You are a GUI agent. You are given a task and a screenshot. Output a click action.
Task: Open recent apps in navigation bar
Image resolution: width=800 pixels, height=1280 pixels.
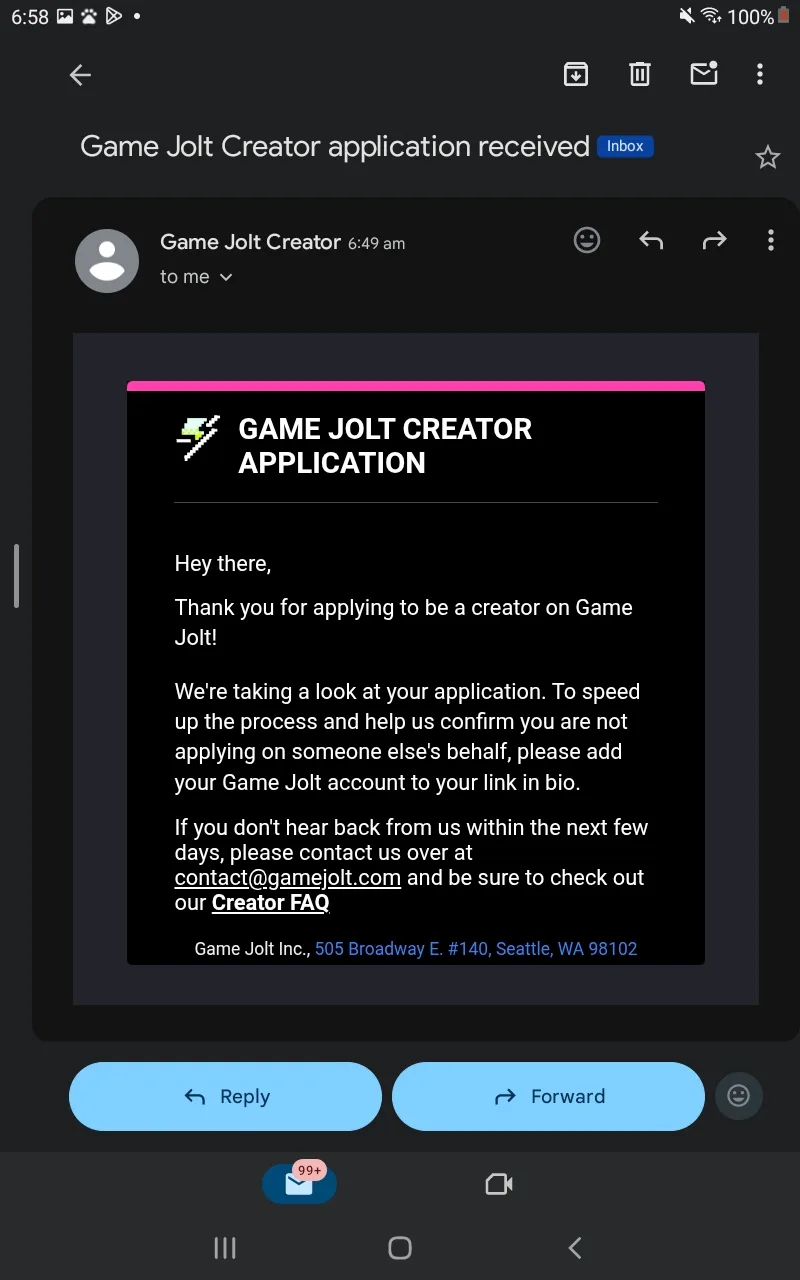pyautogui.click(x=225, y=1247)
